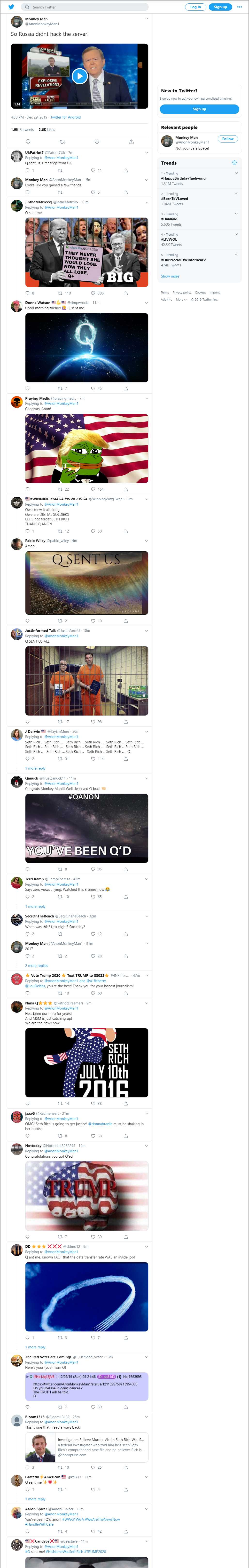The image size is (249, 1568).
Task: Like the main tweet by Monkey Man
Action: (97, 142)
